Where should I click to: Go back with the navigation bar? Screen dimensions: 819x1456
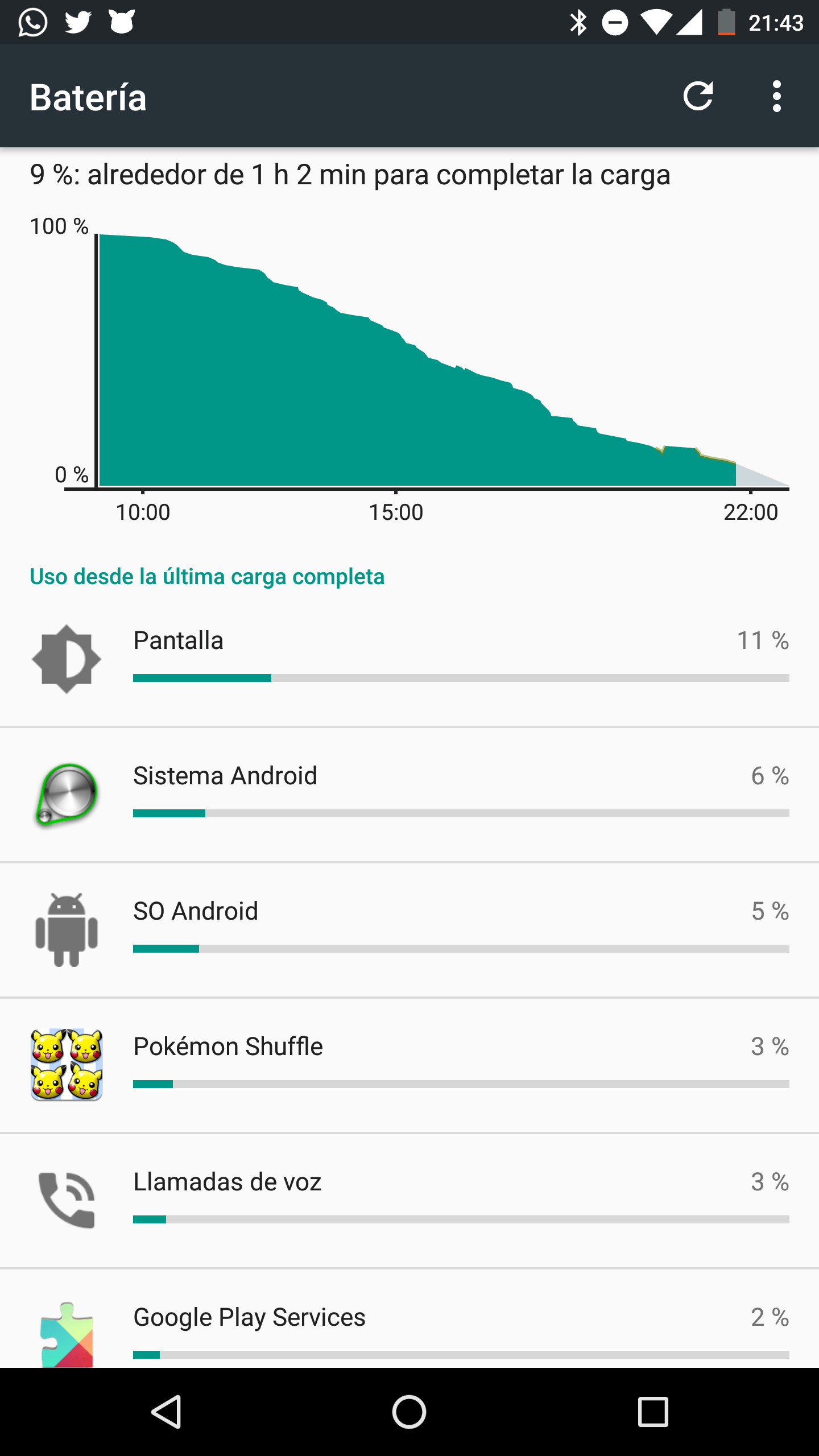click(166, 1412)
